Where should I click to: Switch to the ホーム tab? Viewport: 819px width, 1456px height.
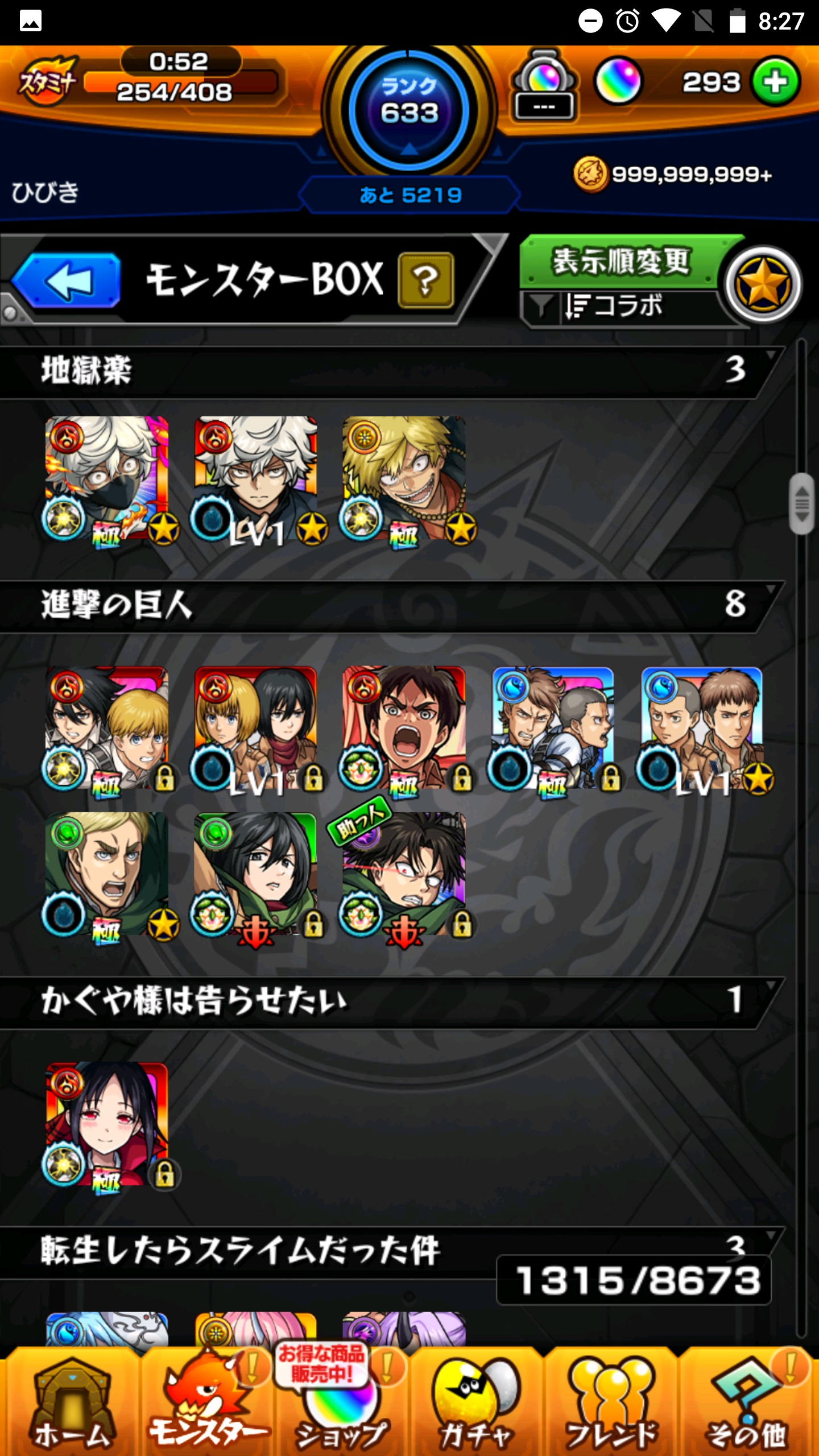pos(71,1405)
